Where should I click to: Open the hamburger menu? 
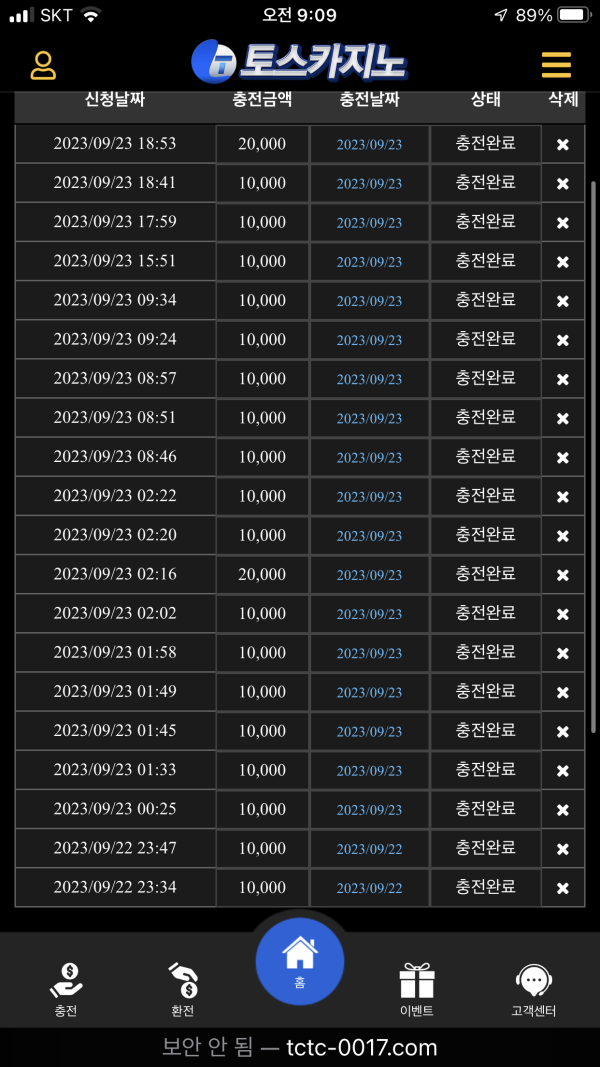[x=556, y=65]
